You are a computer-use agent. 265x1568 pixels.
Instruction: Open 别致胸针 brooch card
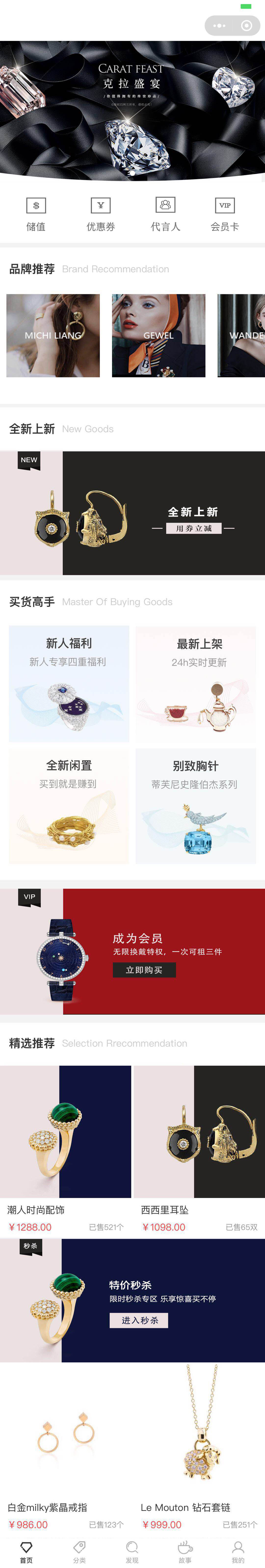point(196,806)
